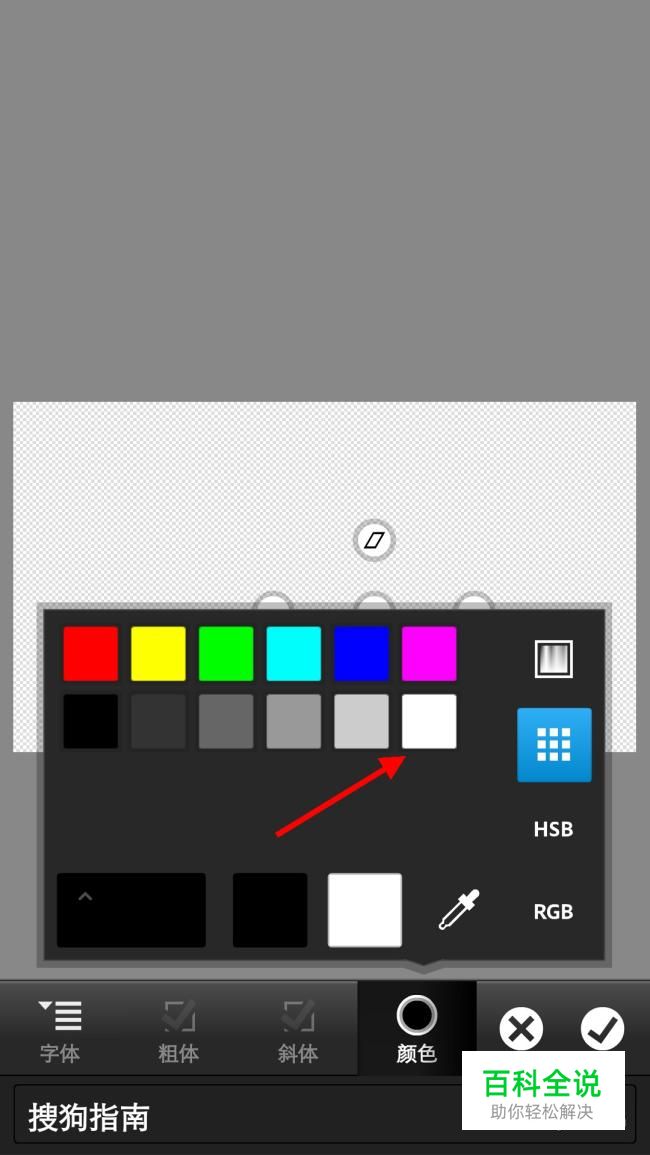Select the red color swatch
Screen dimensions: 650x1155
pyautogui.click(x=90, y=653)
